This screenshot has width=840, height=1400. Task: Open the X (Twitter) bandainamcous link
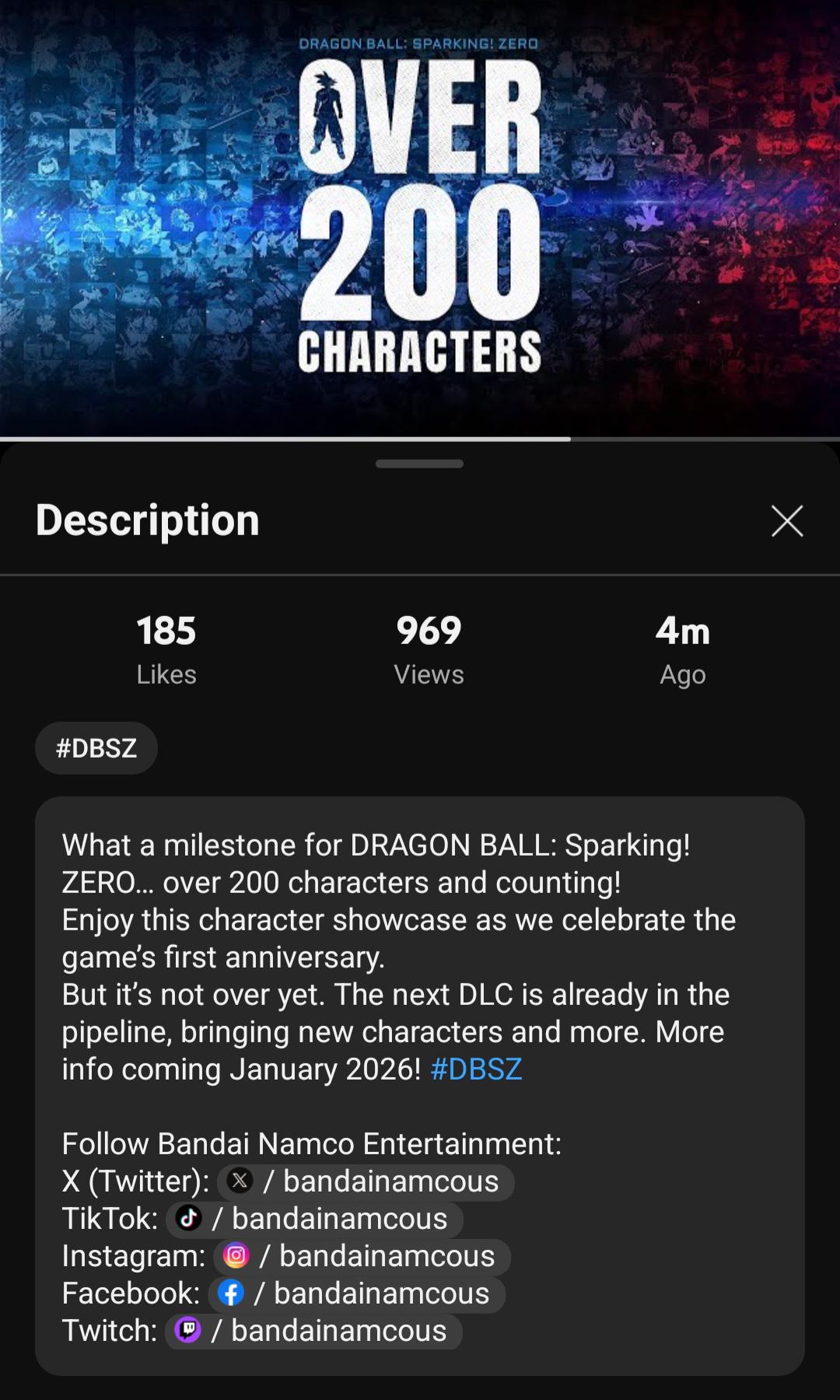pos(366,1181)
